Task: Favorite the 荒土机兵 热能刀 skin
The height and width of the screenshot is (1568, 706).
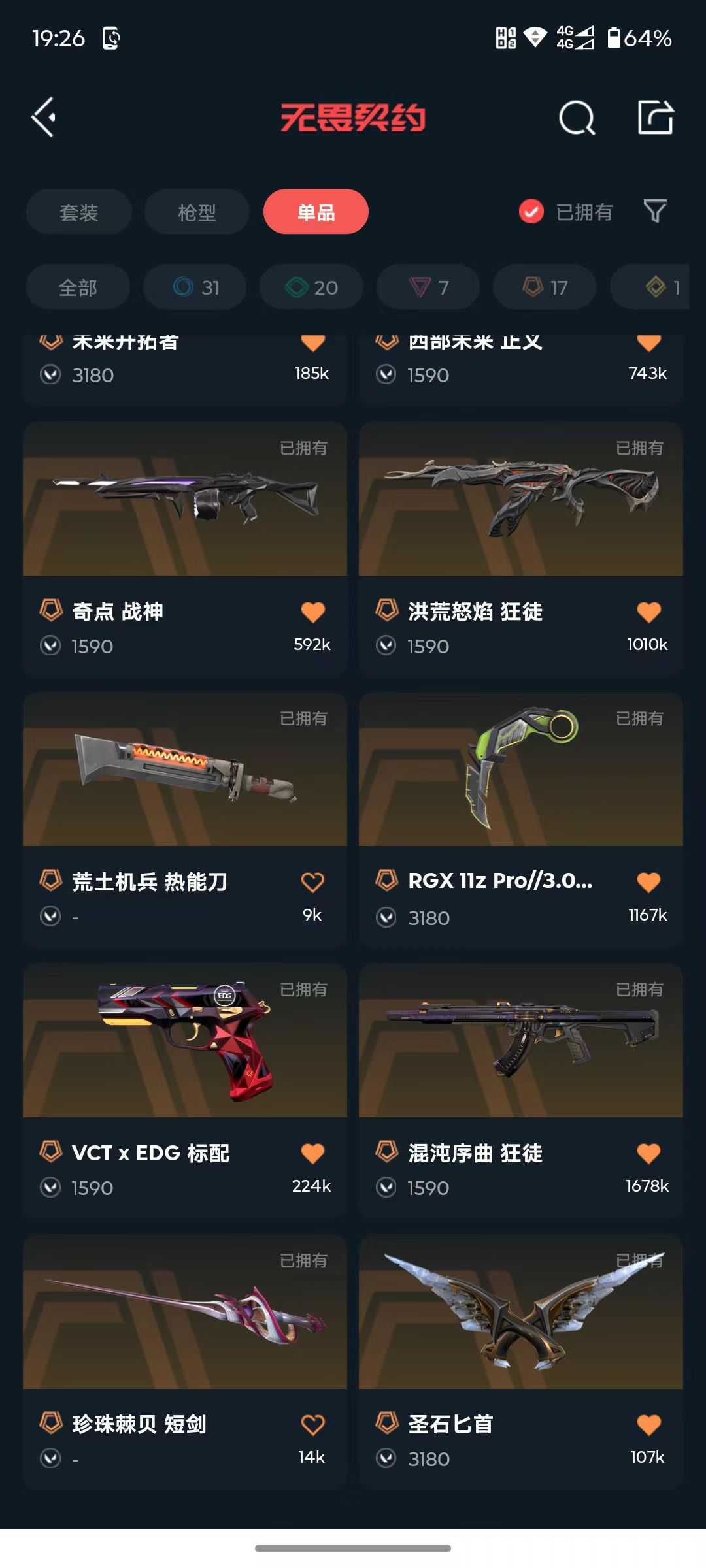Action: (x=312, y=881)
